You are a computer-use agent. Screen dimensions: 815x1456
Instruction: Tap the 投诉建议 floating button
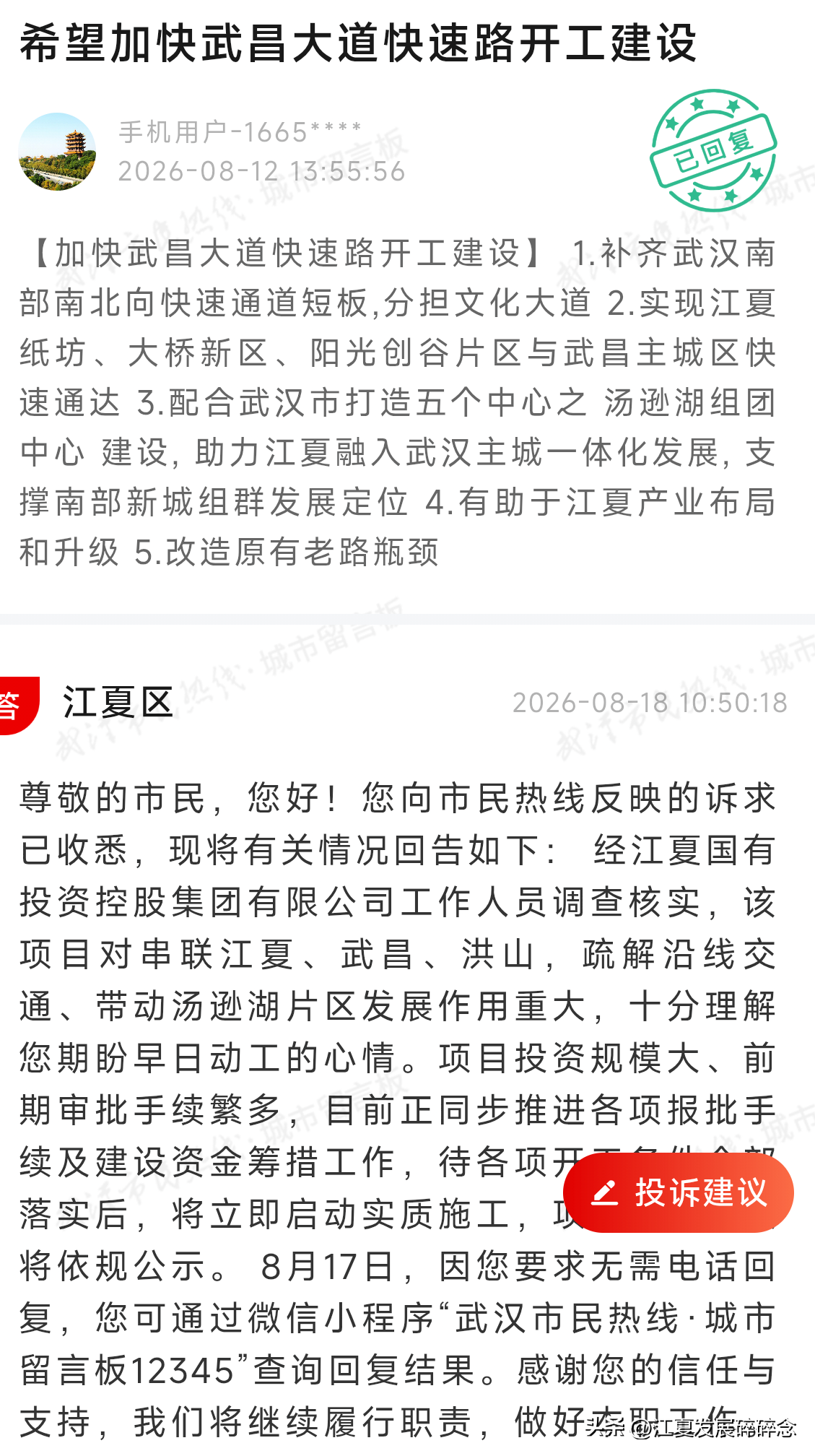click(x=678, y=1192)
